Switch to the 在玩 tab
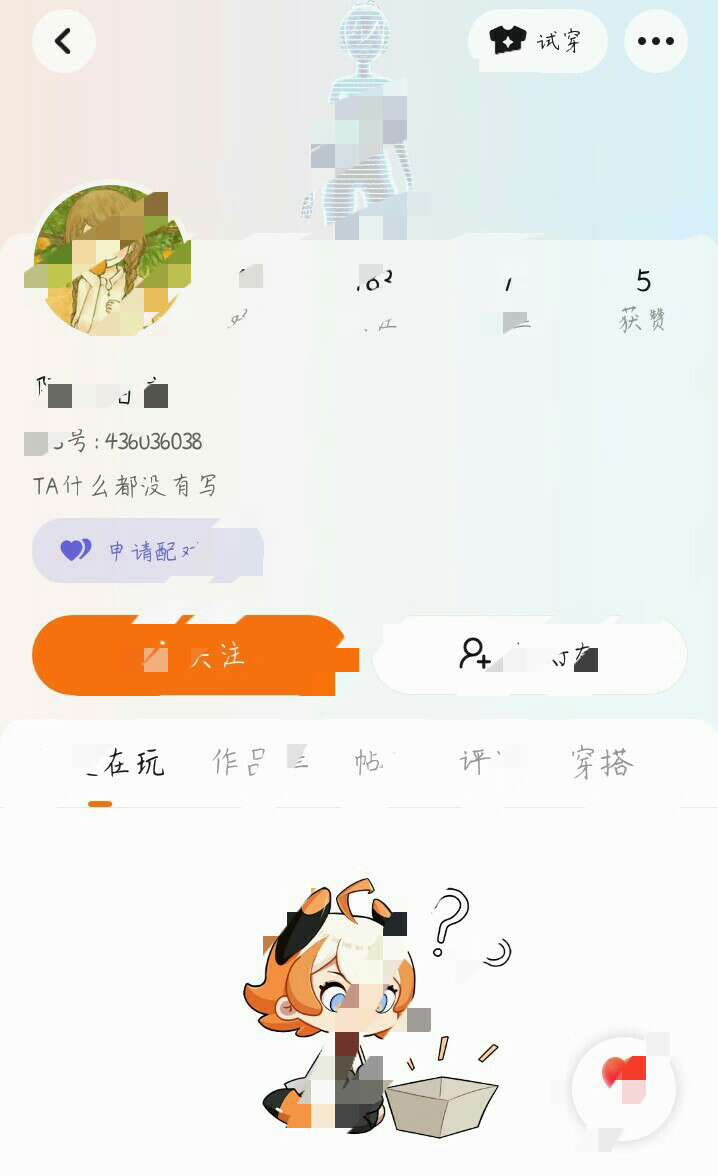Image resolution: width=718 pixels, height=1176 pixels. [x=120, y=764]
